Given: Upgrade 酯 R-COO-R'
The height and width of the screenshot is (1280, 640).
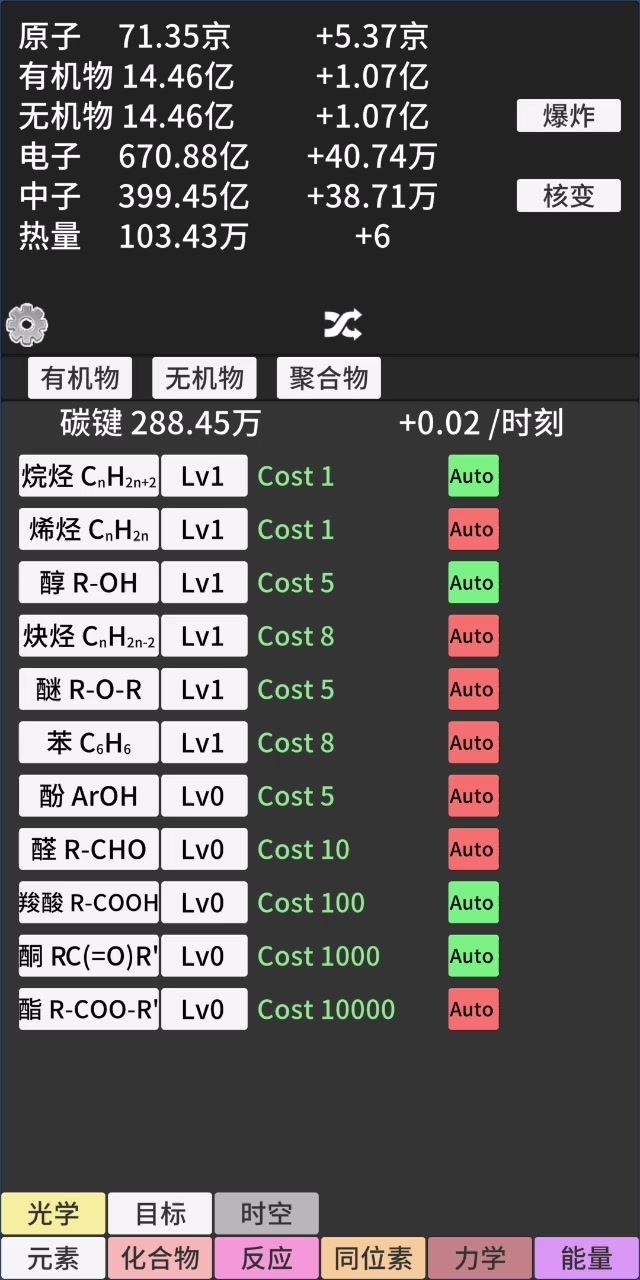Looking at the screenshot, I should (203, 1010).
